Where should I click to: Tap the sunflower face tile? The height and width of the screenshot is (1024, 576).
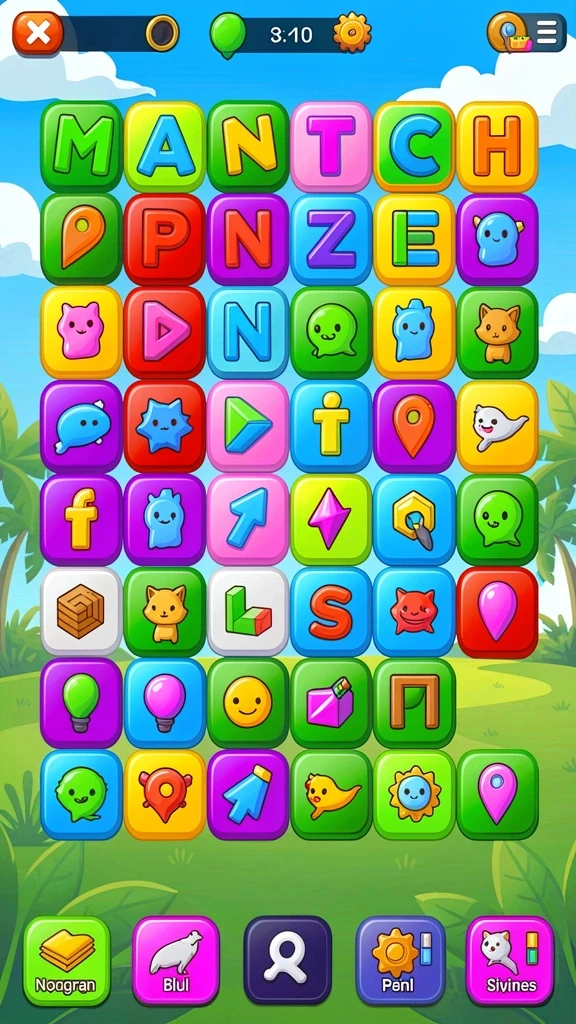[x=414, y=794]
